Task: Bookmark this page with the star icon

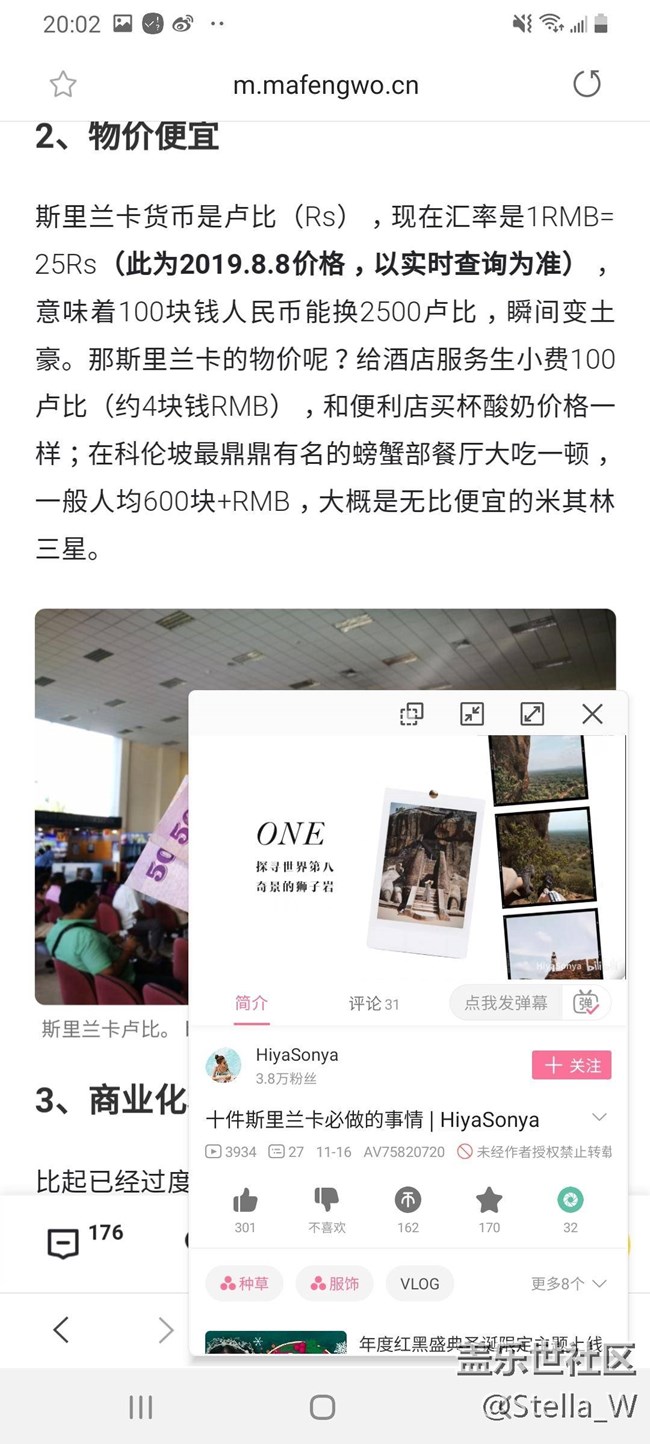Action: pos(63,85)
